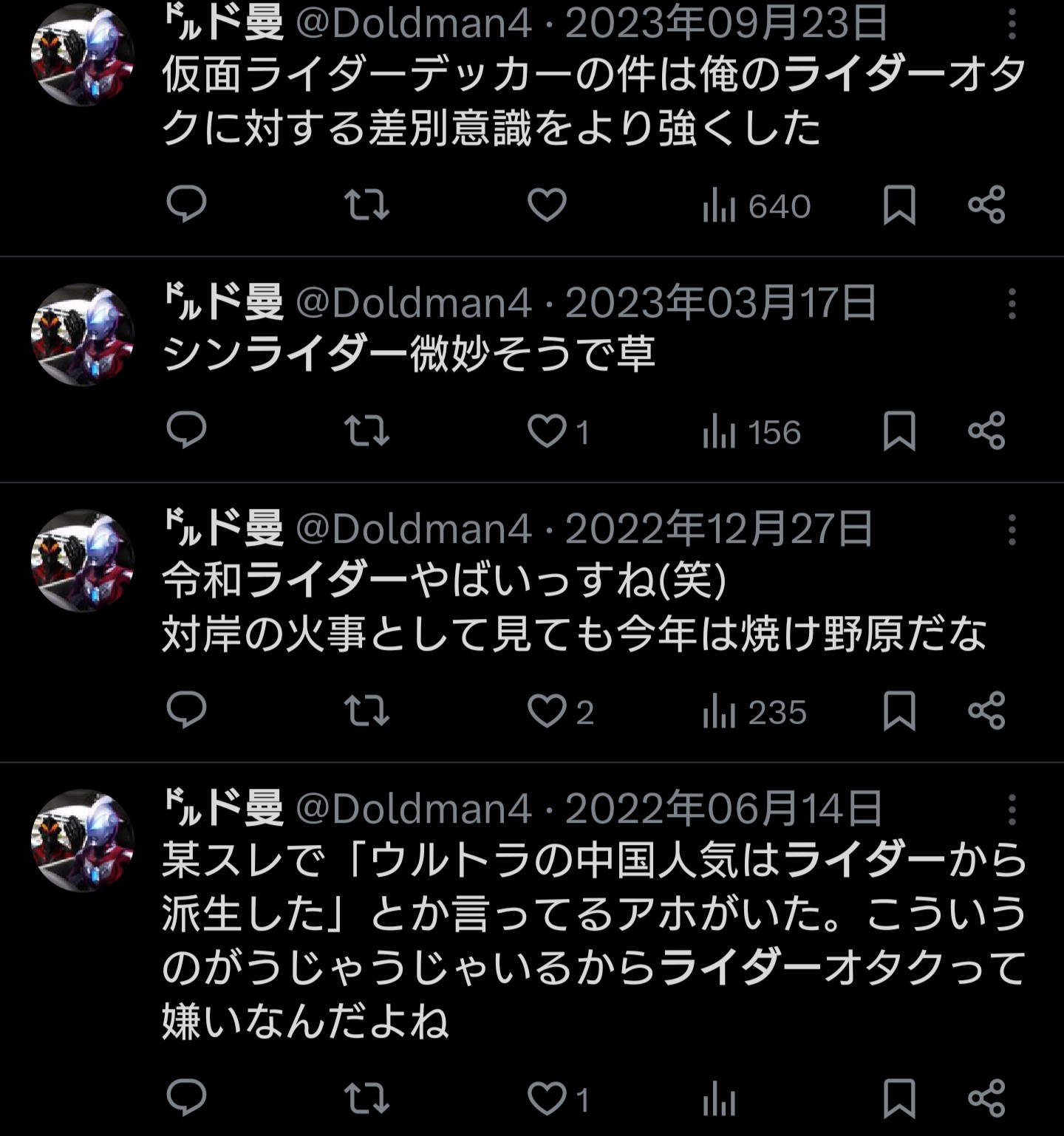Retweet the シンライダー微妙そうで草 tweet
Screen dimensions: 1064x1136
tap(366, 431)
